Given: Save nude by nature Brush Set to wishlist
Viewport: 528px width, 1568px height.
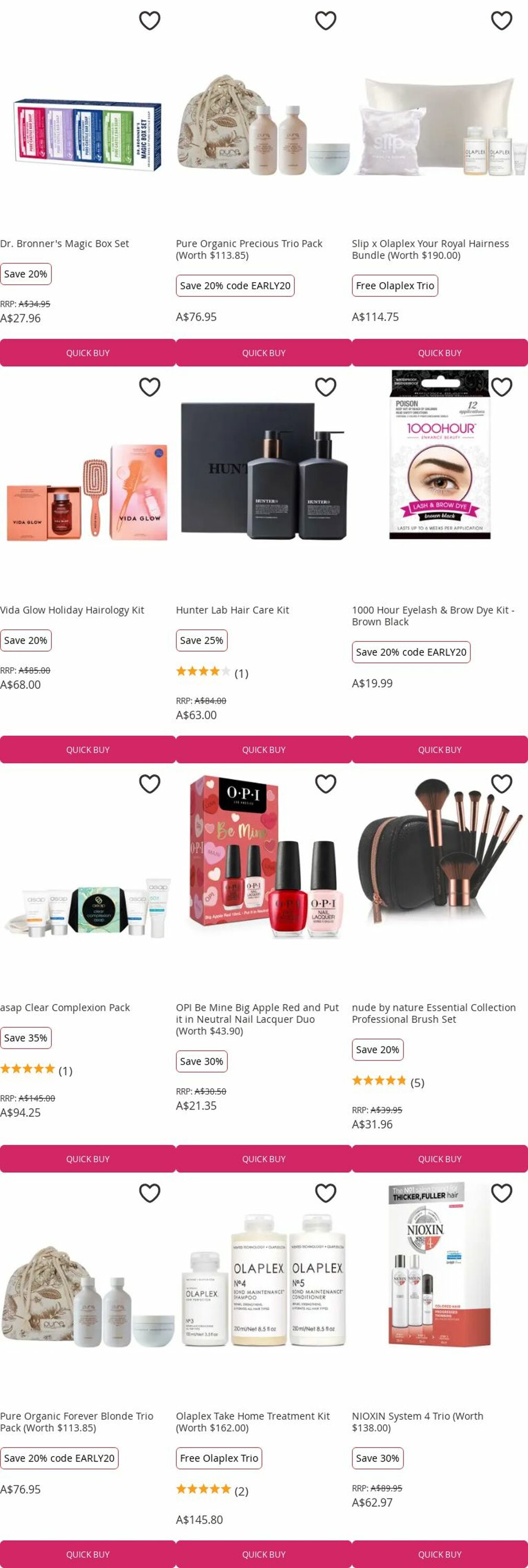Looking at the screenshot, I should (501, 784).
